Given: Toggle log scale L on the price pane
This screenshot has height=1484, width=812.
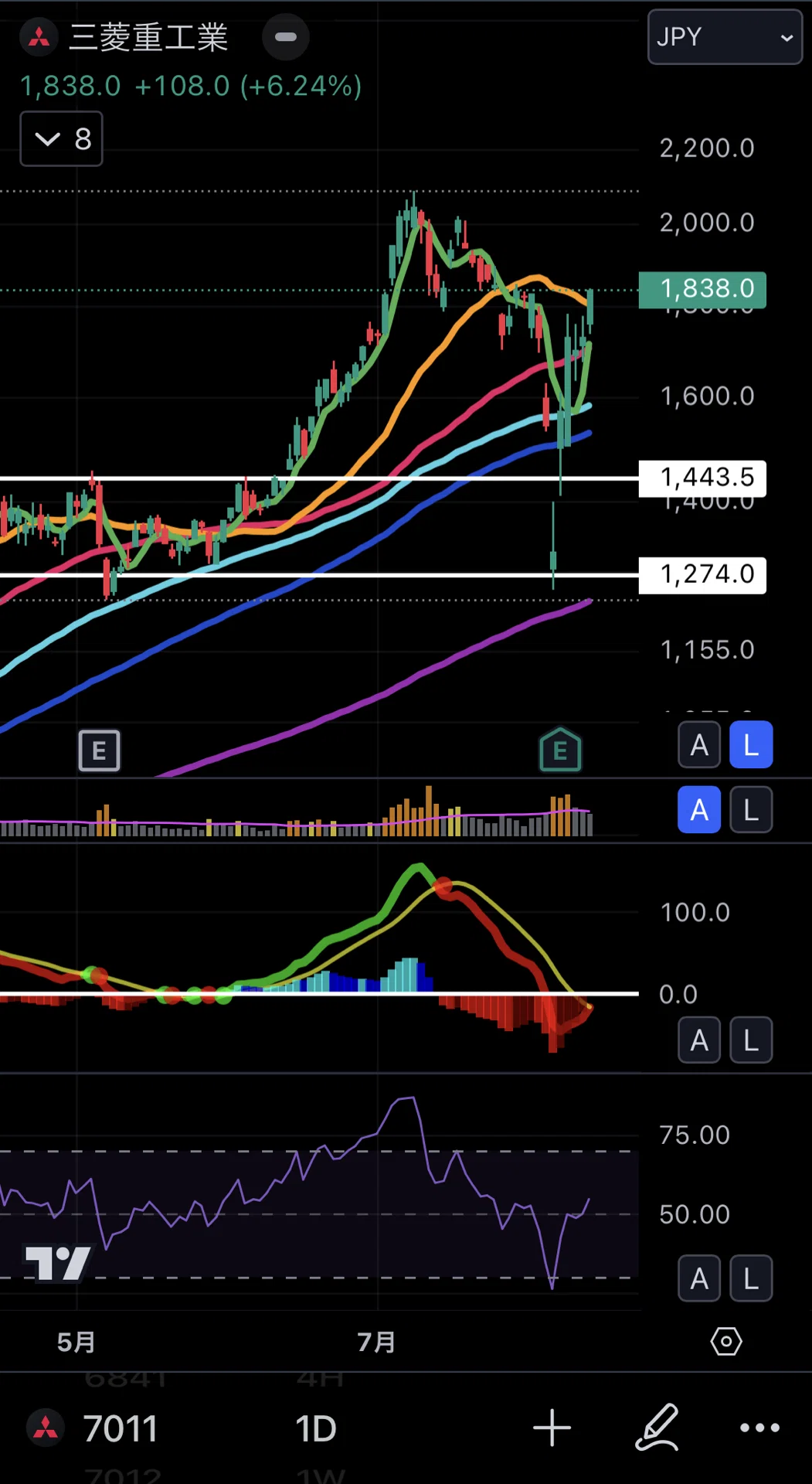Looking at the screenshot, I should [751, 745].
